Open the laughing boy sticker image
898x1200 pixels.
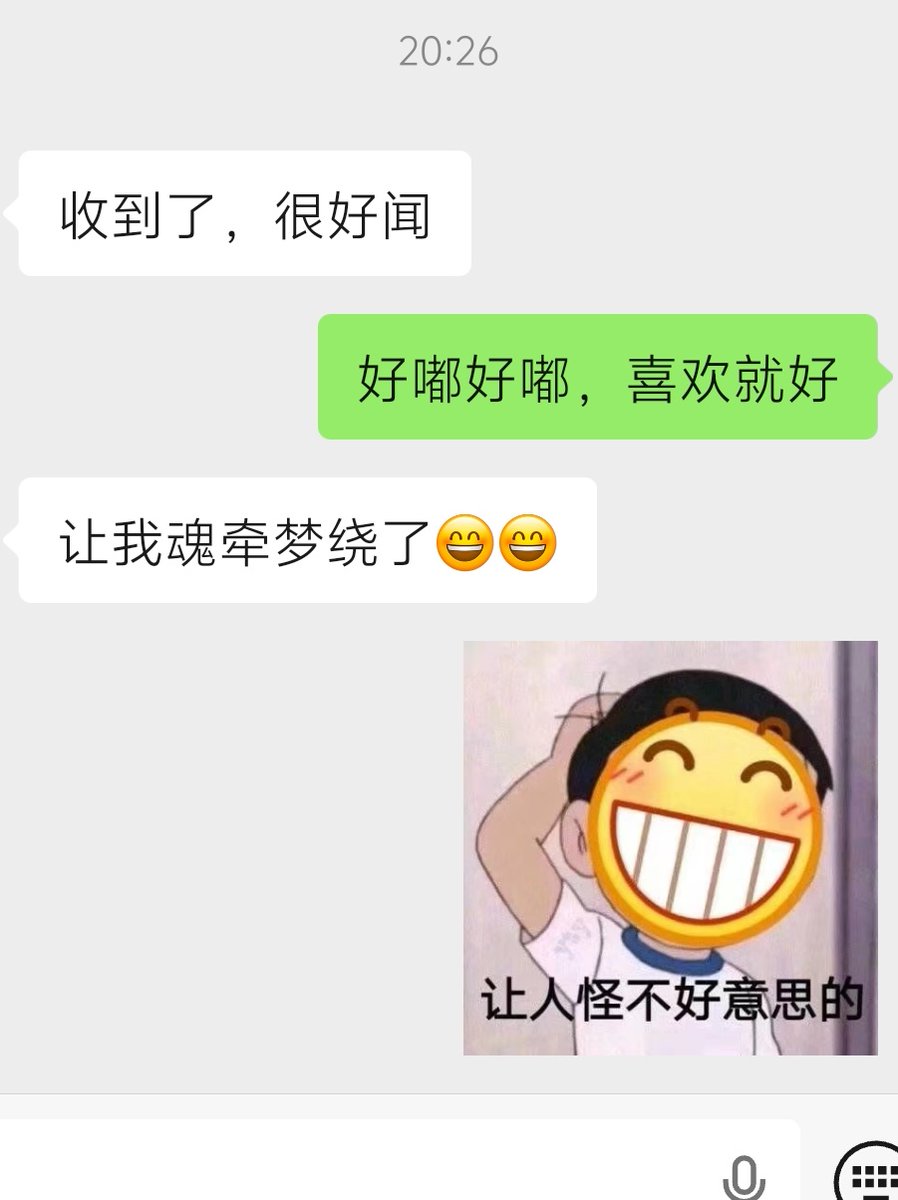670,845
